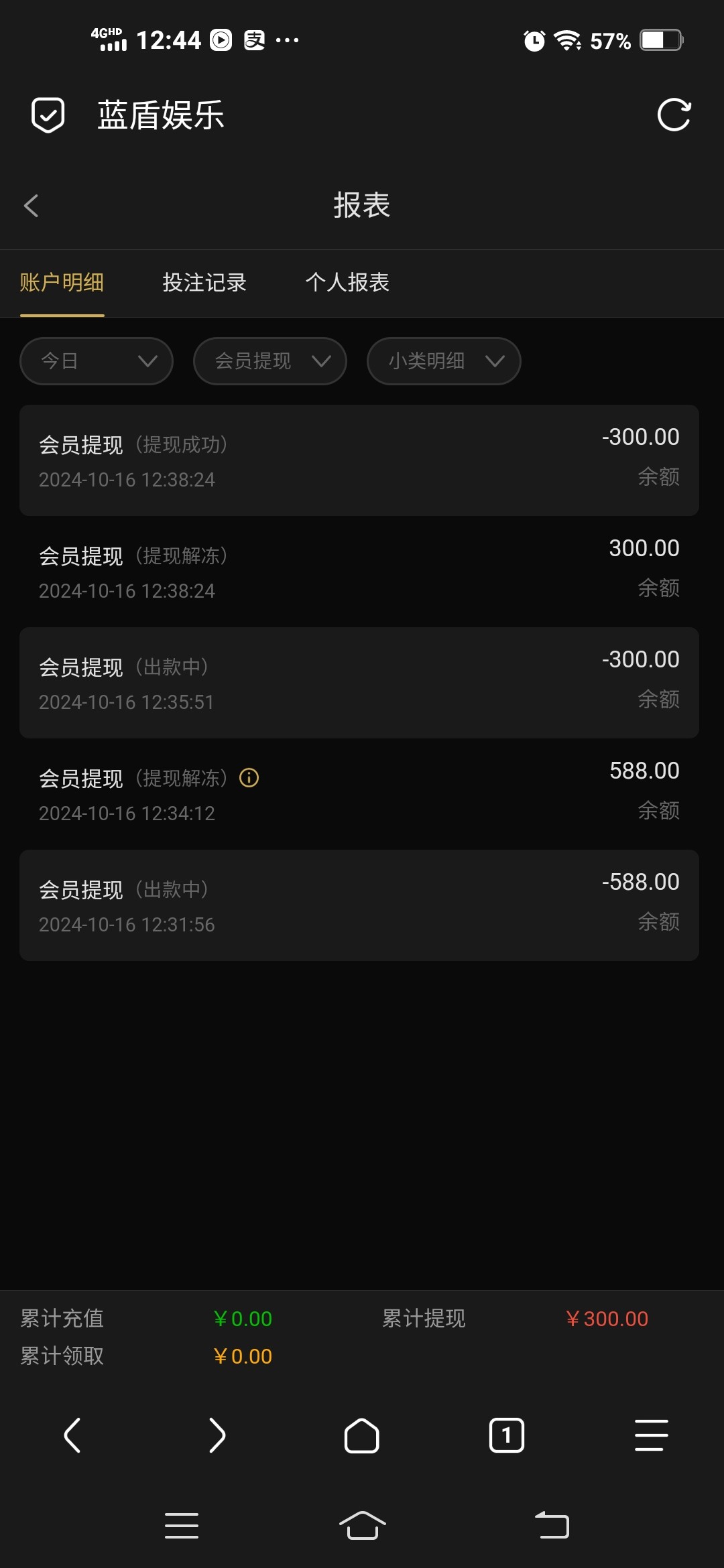Tap the info icon beside 提现解冻 588.00
Viewport: 724px width, 1568px height.
(x=249, y=778)
